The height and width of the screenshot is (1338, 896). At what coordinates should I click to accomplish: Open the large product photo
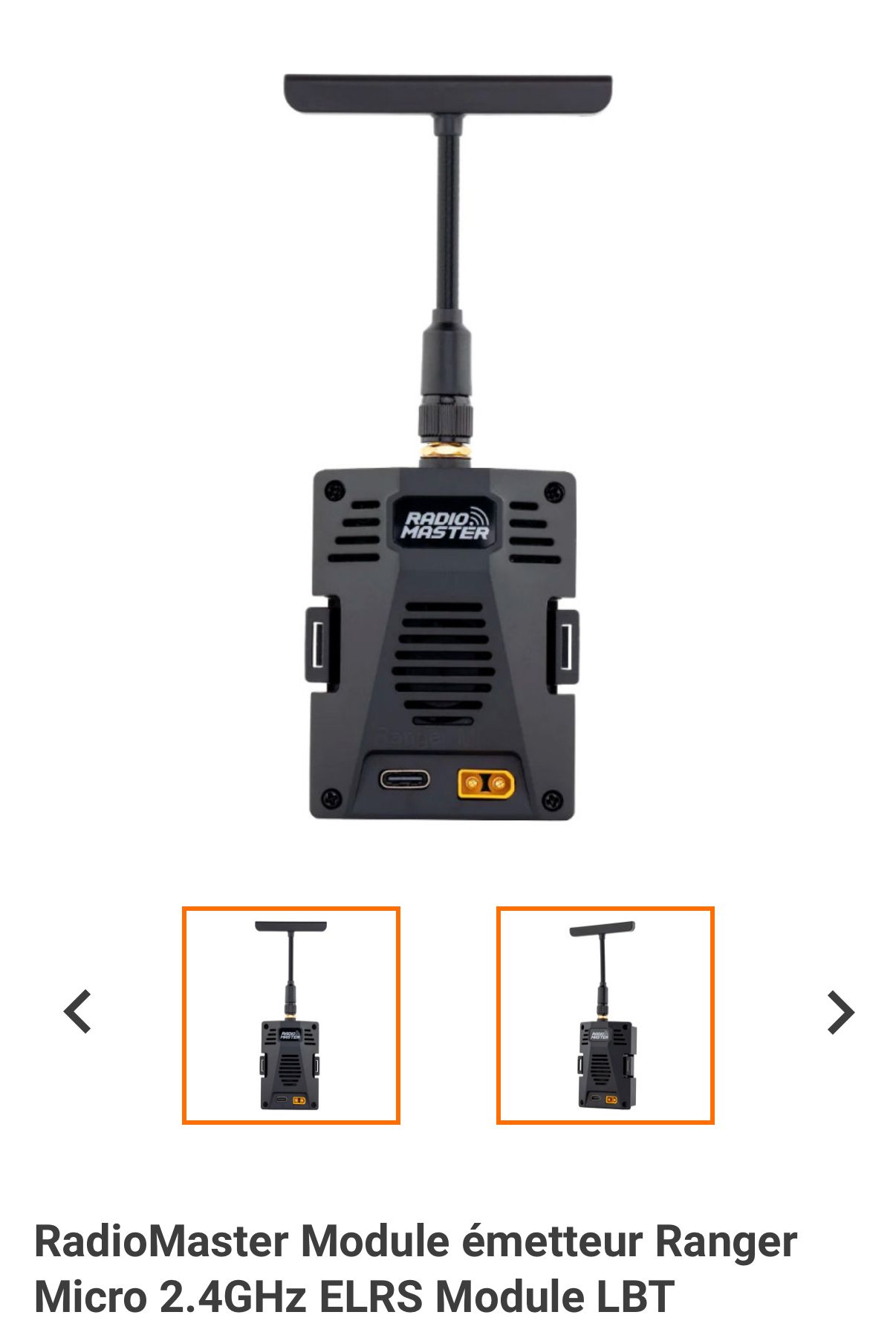pyautogui.click(x=446, y=446)
